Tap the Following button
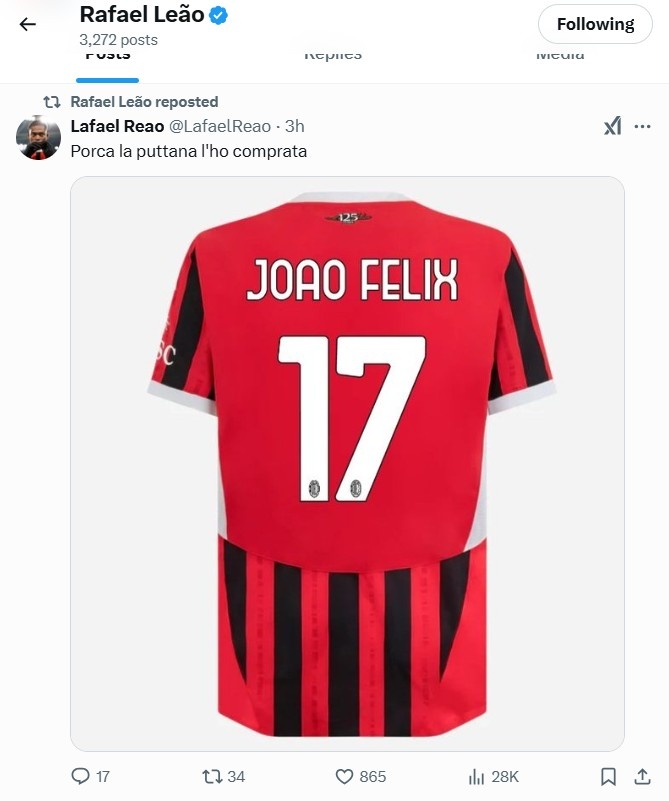This screenshot has width=669, height=801. click(595, 24)
